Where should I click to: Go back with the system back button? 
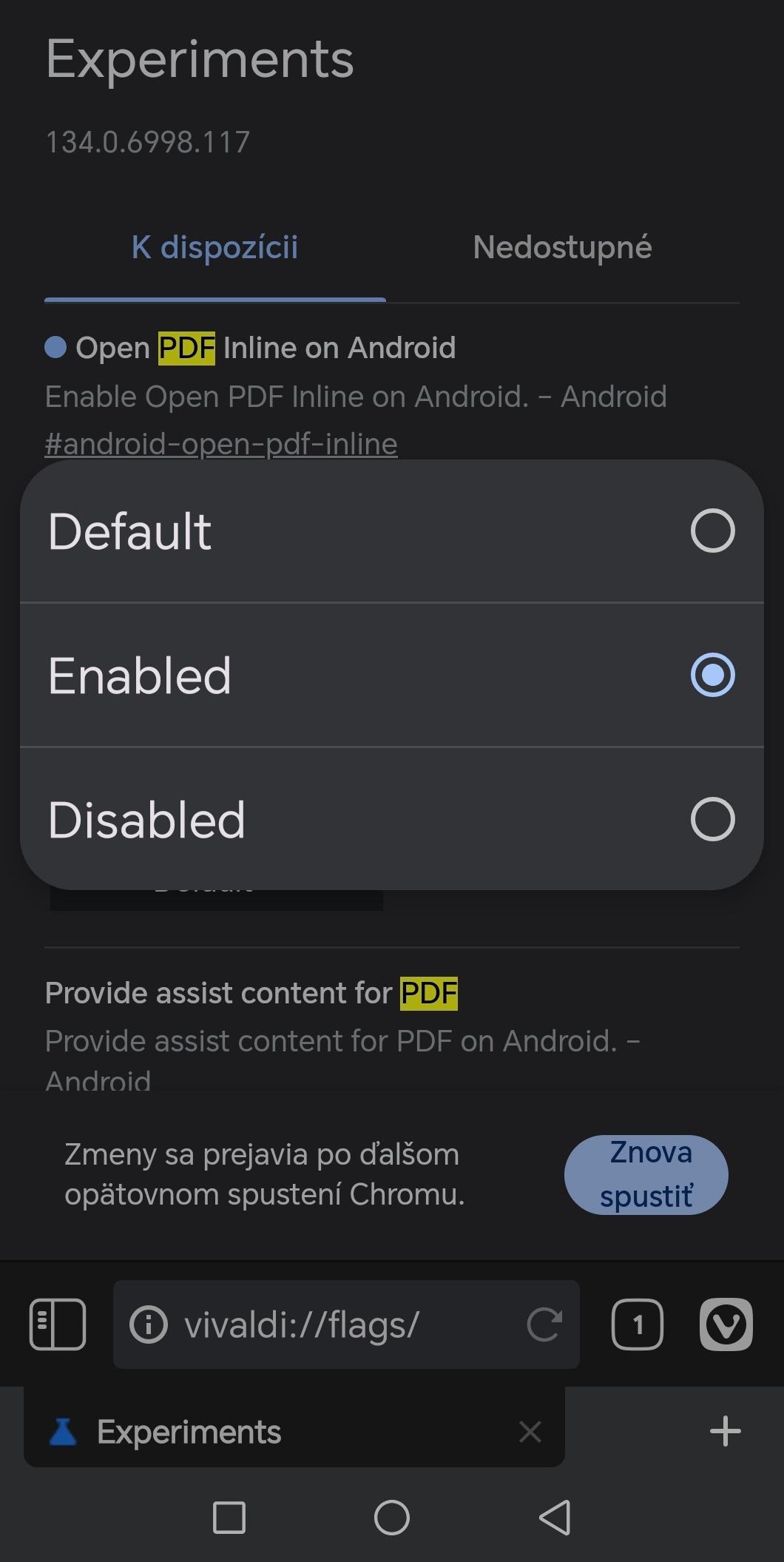click(x=555, y=1518)
